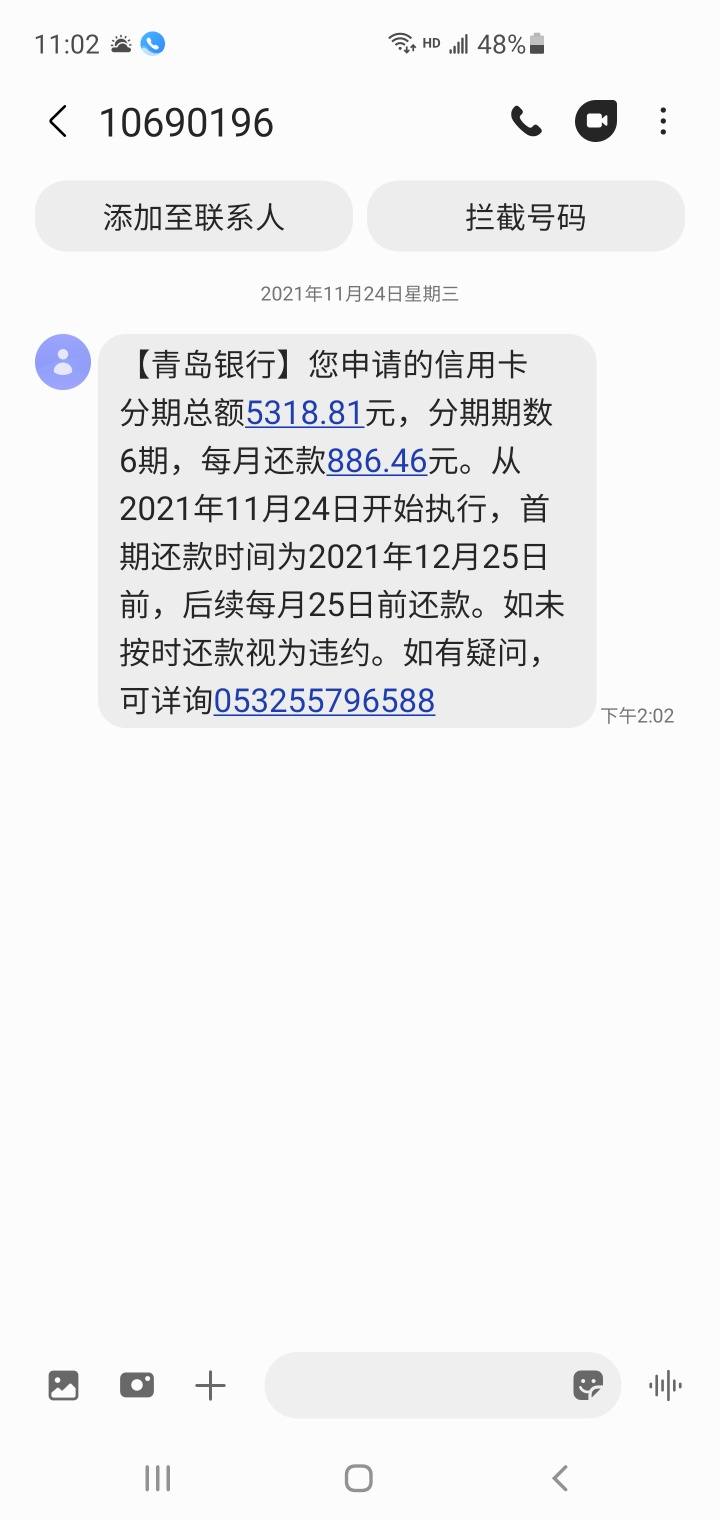This screenshot has height=1520, width=720.
Task: Open recent apps from navigation bar
Action: 158,1478
